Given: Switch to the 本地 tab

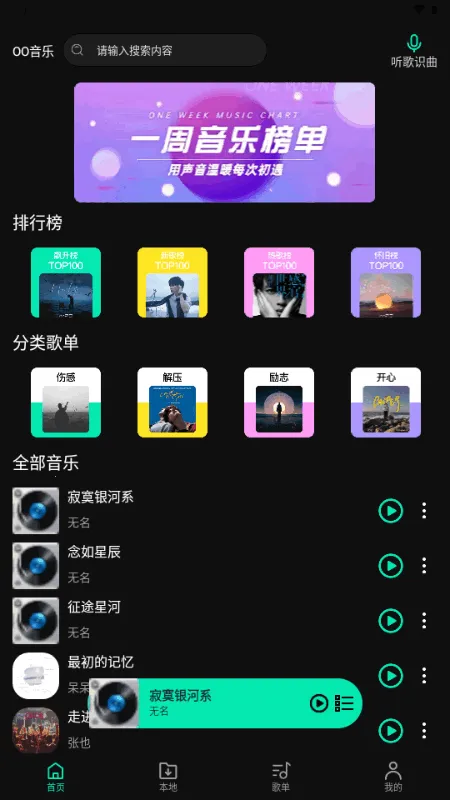Looking at the screenshot, I should 168,777.
